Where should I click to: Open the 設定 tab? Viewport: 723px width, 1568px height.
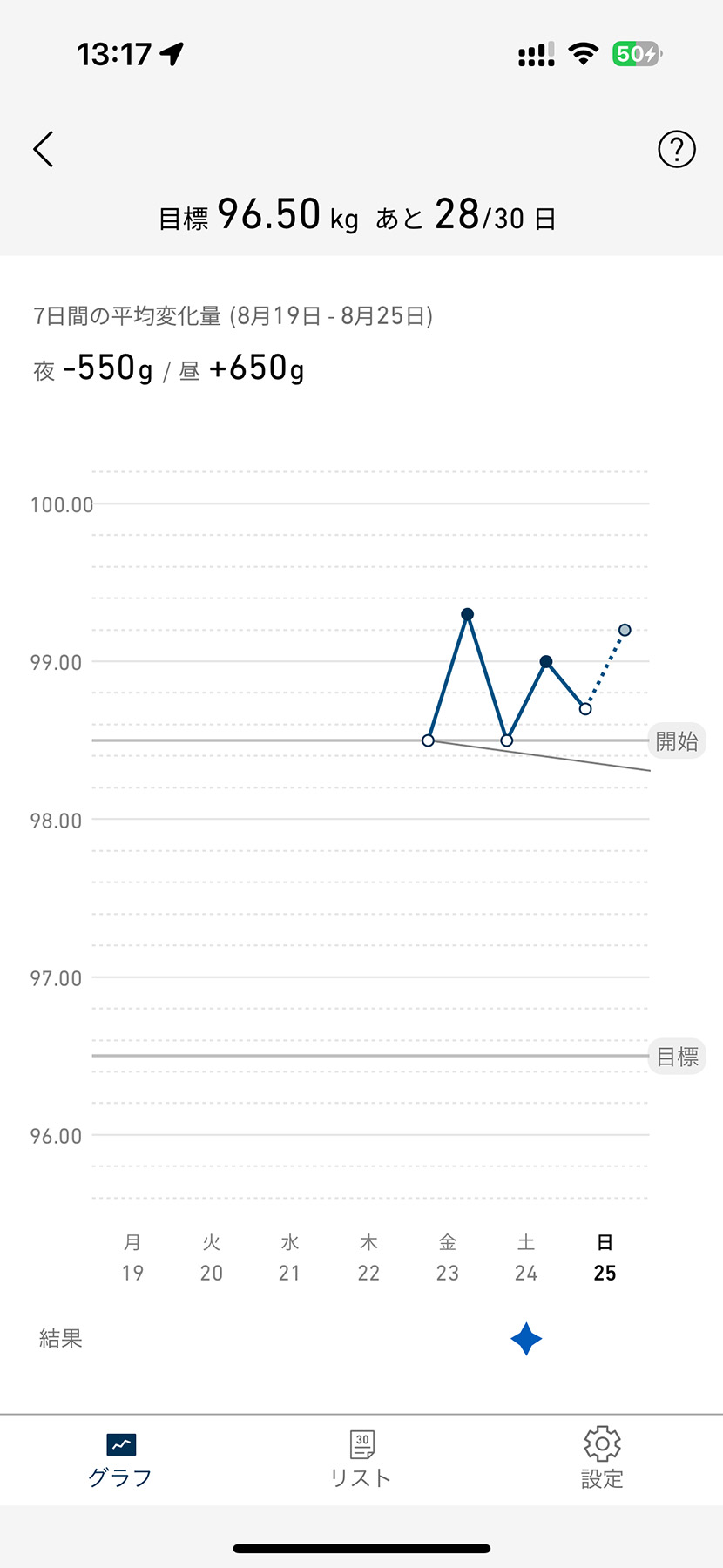(602, 1459)
